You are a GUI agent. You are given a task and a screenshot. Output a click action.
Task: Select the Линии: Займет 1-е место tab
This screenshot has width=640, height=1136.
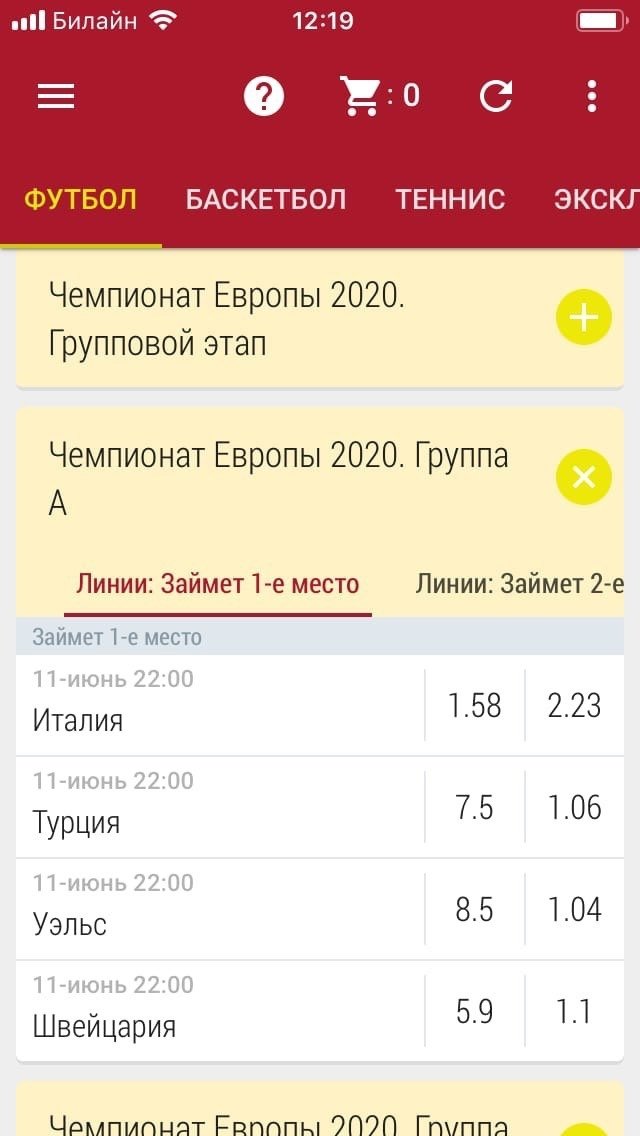pyautogui.click(x=217, y=584)
